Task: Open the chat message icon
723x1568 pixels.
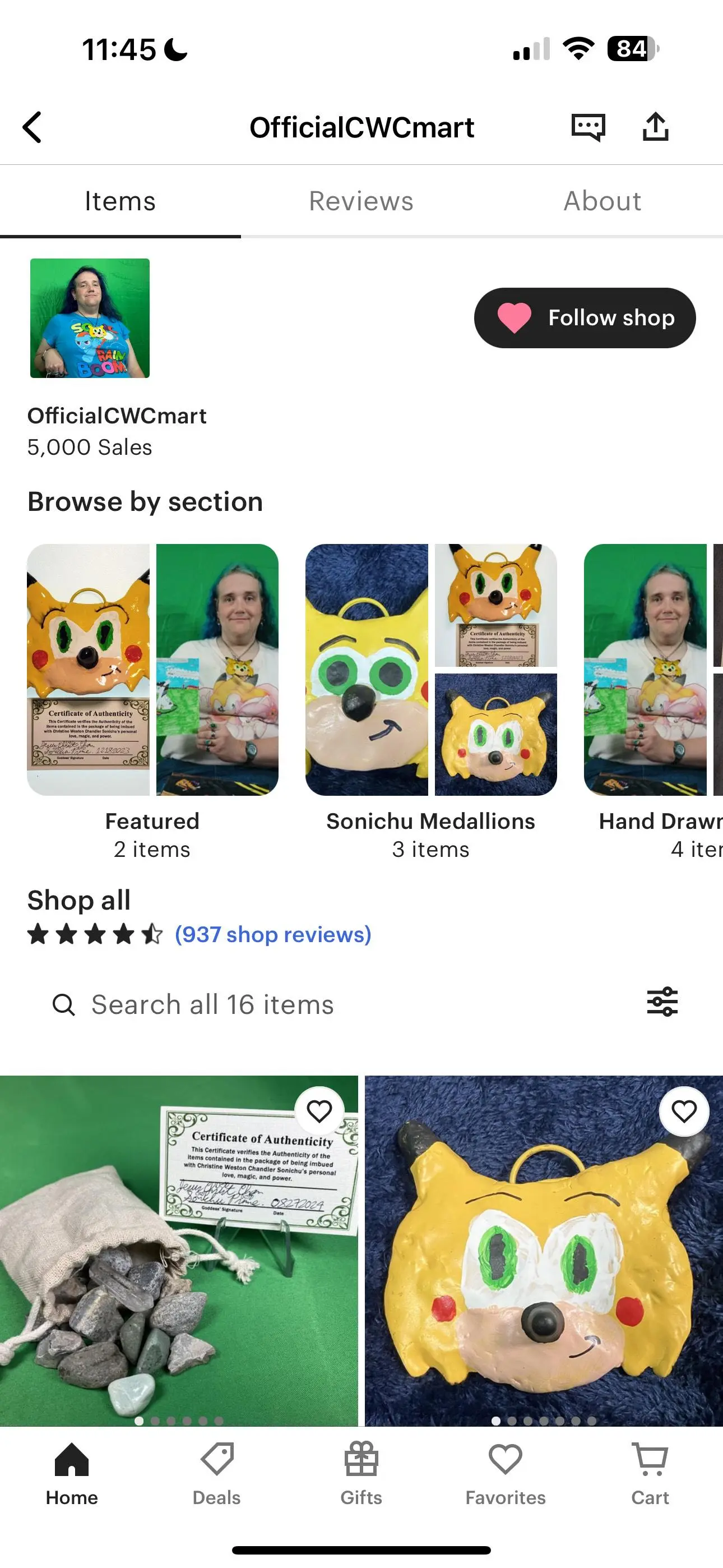Action: pos(588,126)
